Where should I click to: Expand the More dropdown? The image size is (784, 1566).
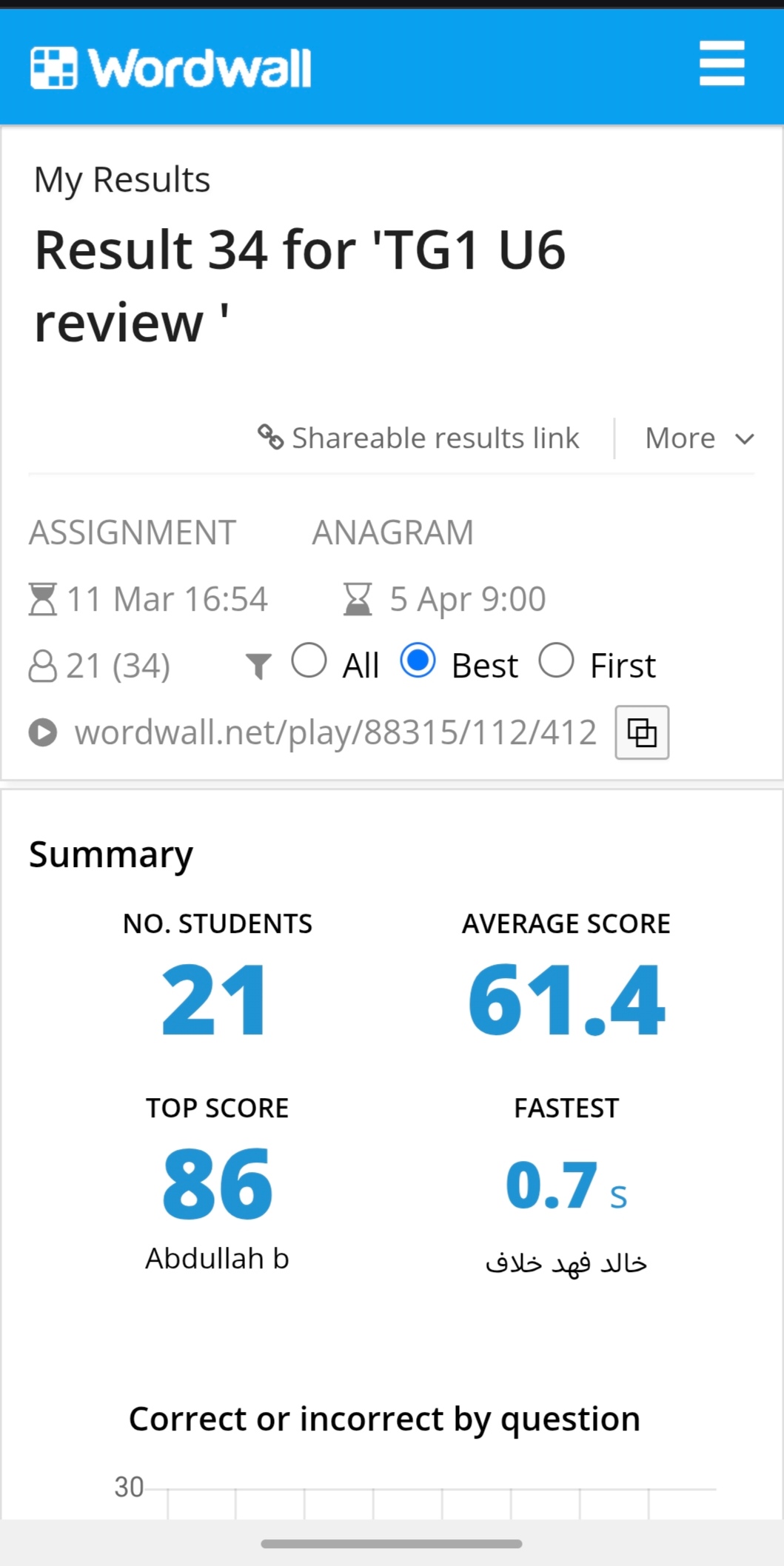pyautogui.click(x=699, y=438)
